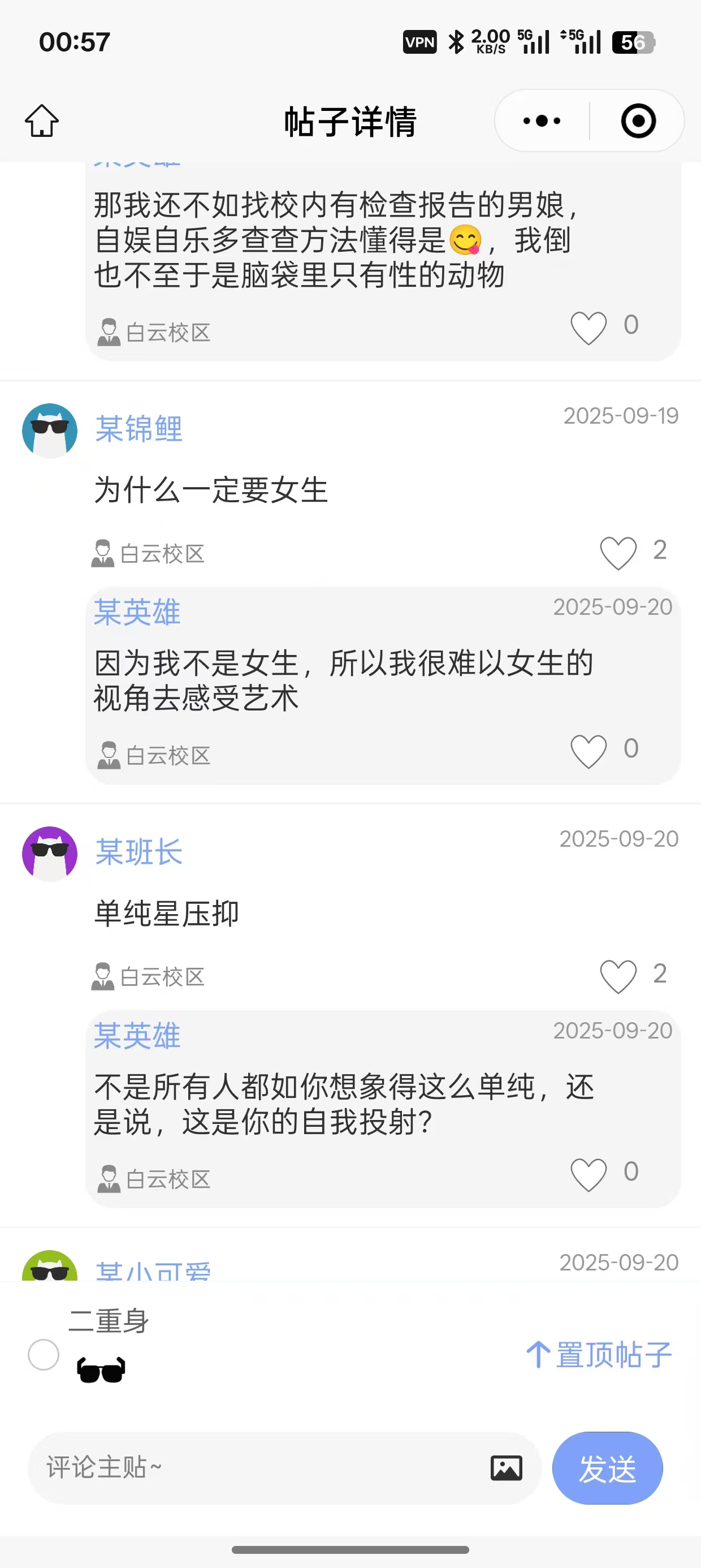This screenshot has height=1568, width=701.
Task: Attach an image to the comment
Action: (507, 1467)
